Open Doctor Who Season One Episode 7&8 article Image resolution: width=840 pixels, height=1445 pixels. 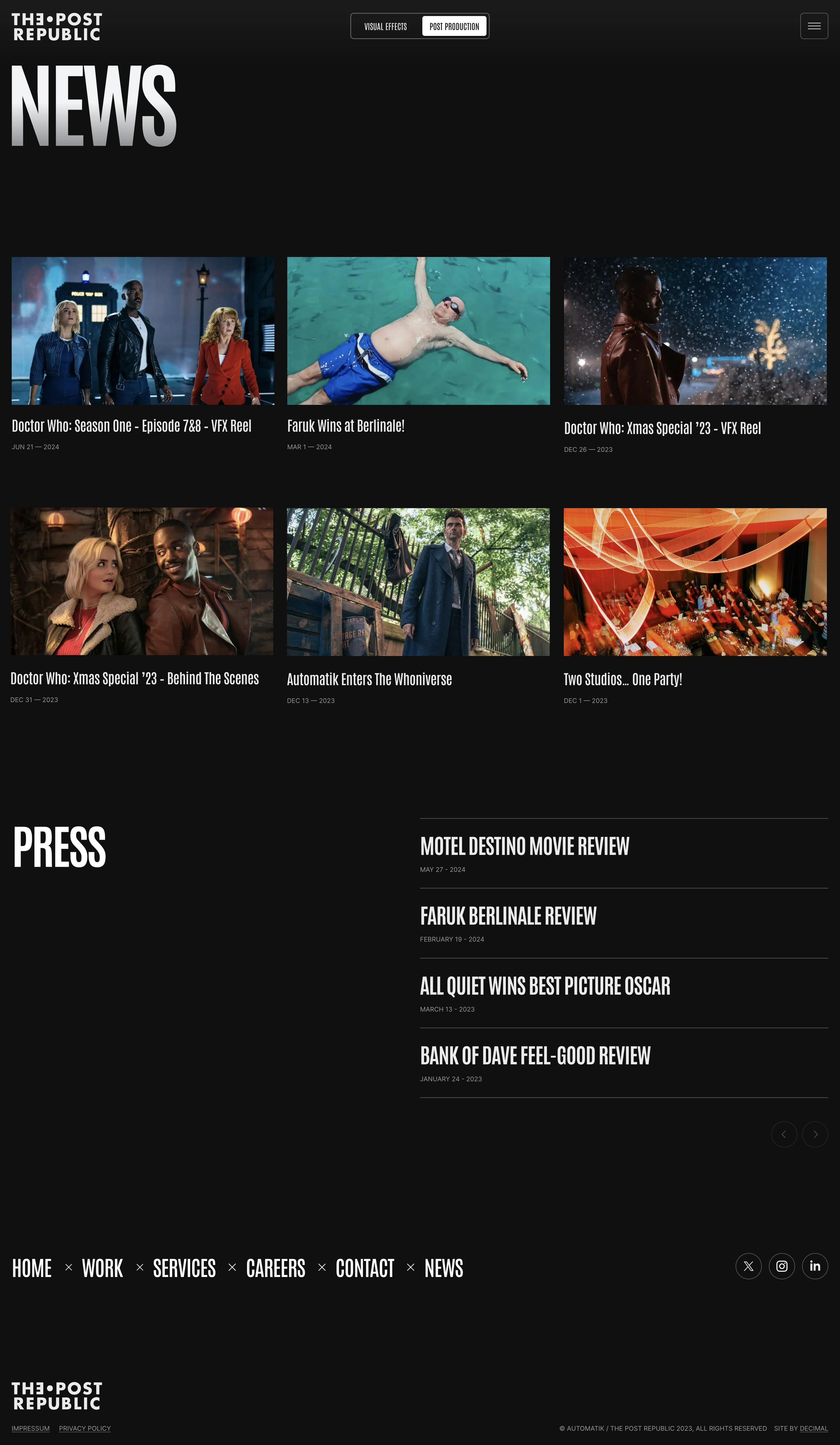[131, 426]
